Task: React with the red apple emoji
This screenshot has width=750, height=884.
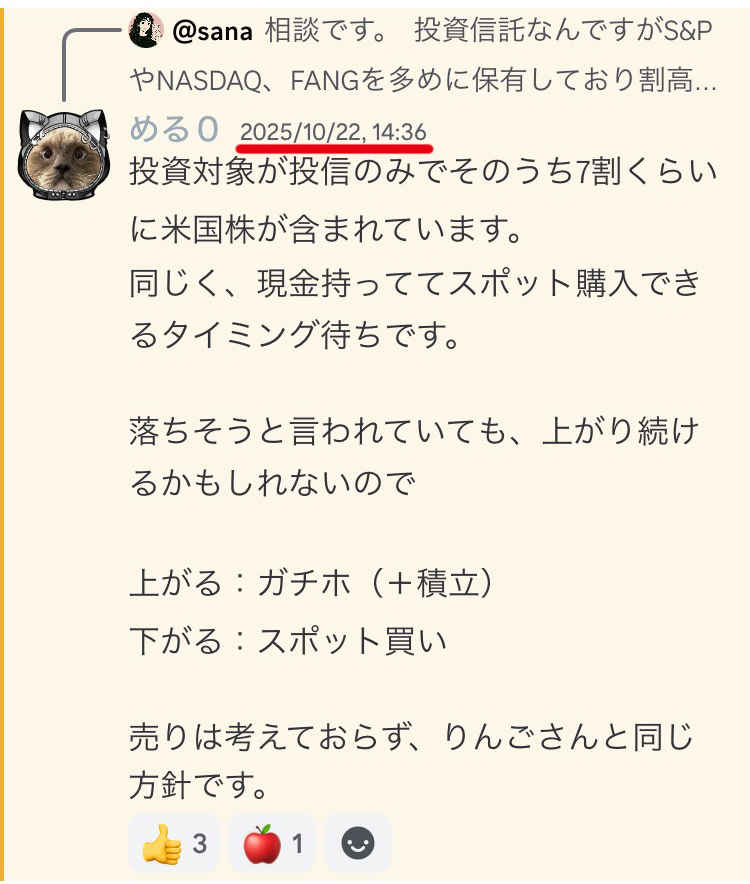Action: pos(272,844)
